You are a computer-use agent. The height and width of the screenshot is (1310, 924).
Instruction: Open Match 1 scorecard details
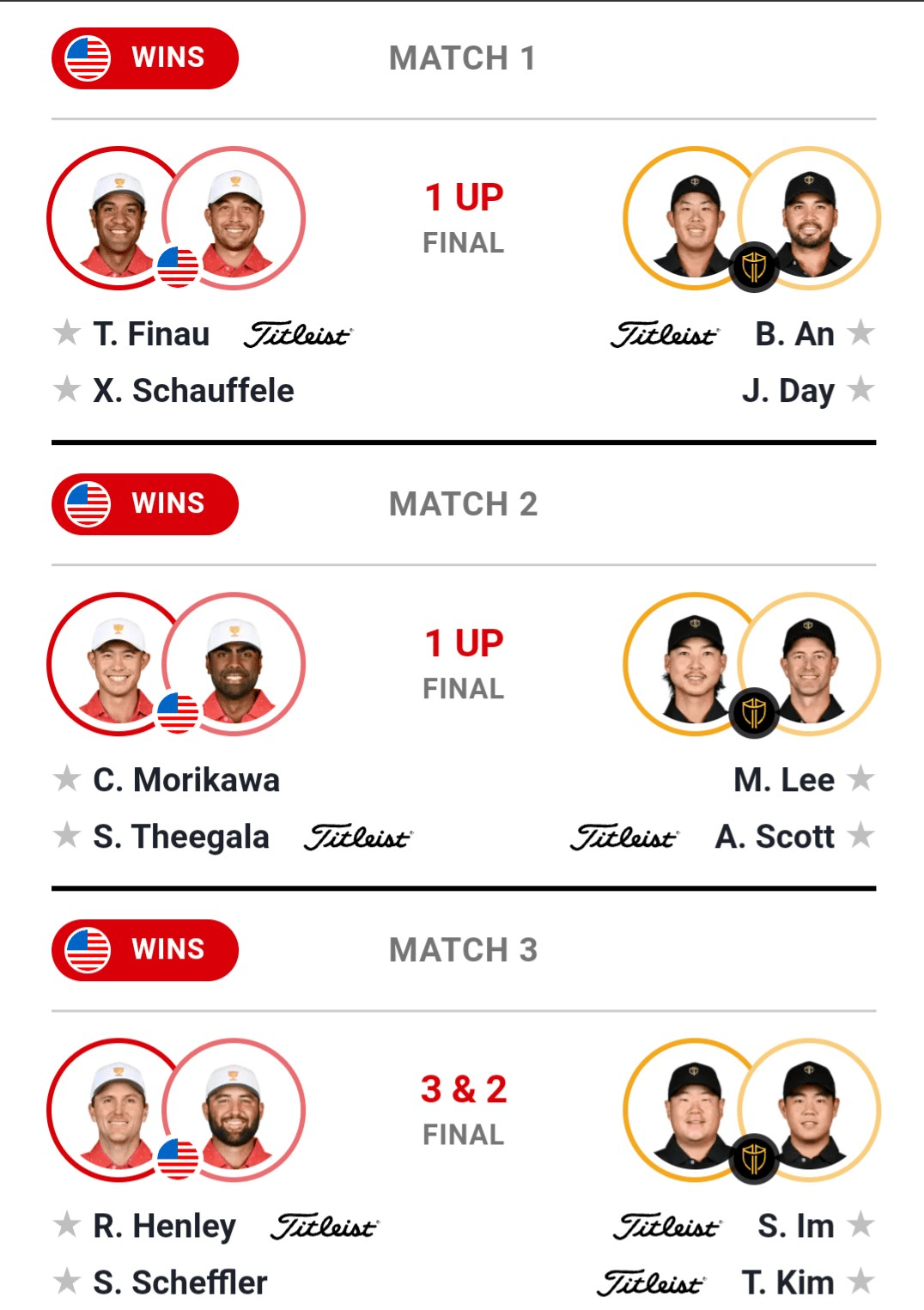[x=463, y=218]
